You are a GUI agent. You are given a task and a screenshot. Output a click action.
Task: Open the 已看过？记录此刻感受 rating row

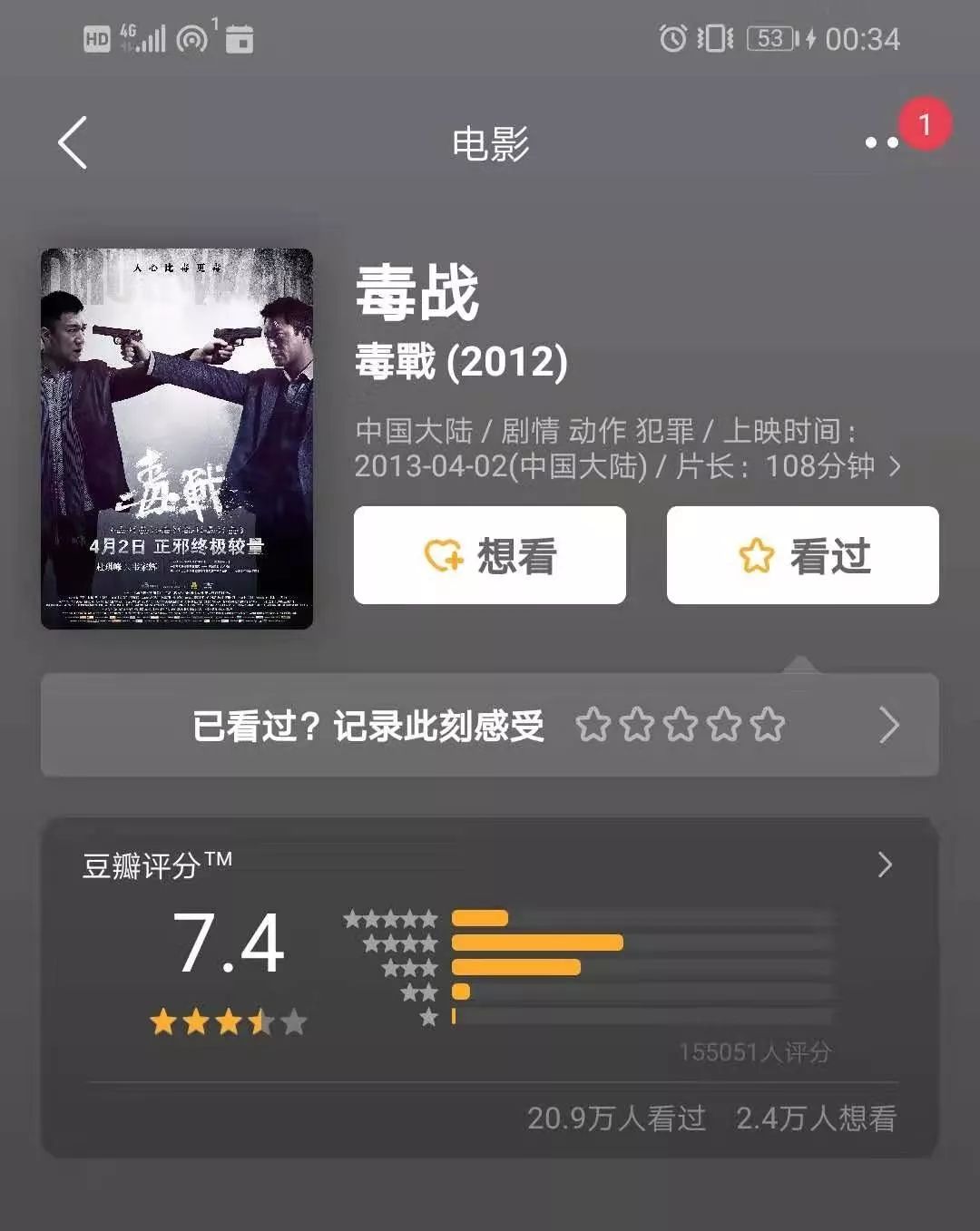(x=490, y=726)
